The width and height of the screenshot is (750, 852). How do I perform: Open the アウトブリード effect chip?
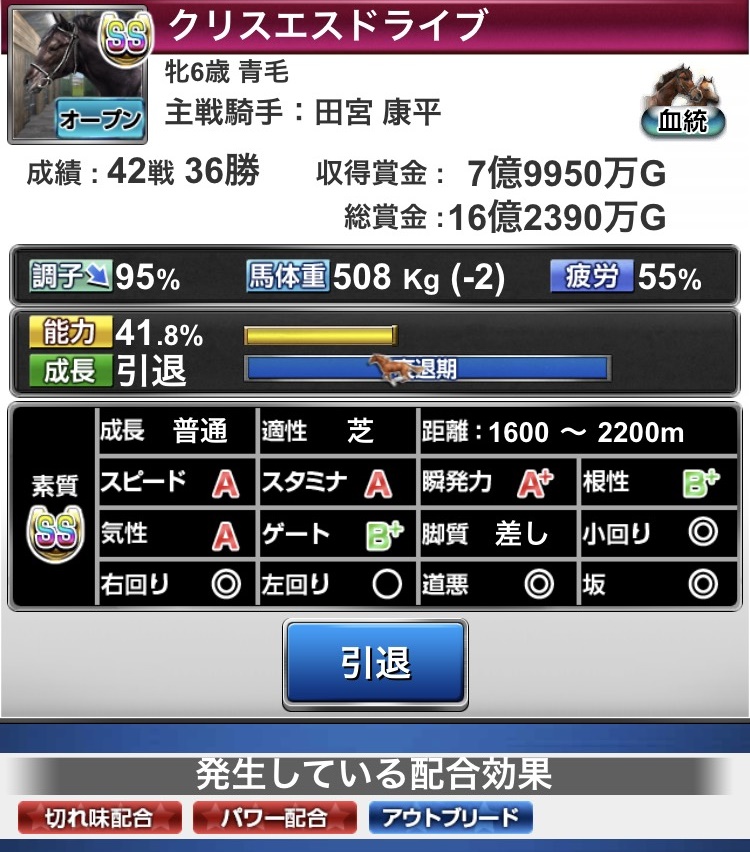[x=450, y=818]
